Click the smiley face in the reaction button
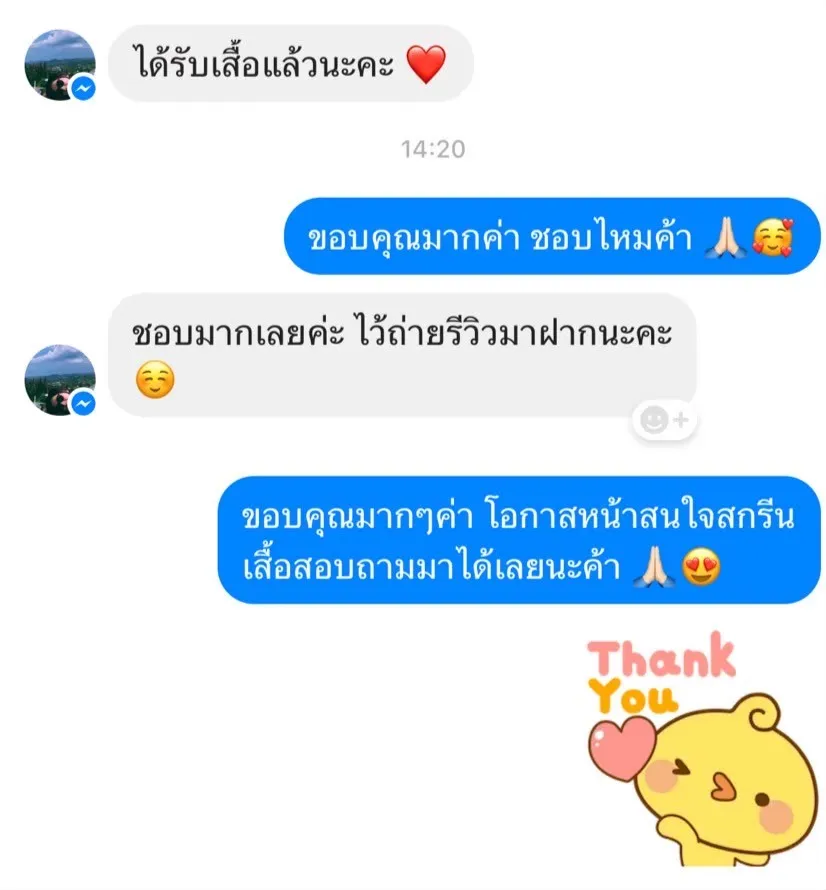The height and width of the screenshot is (890, 826). click(655, 418)
